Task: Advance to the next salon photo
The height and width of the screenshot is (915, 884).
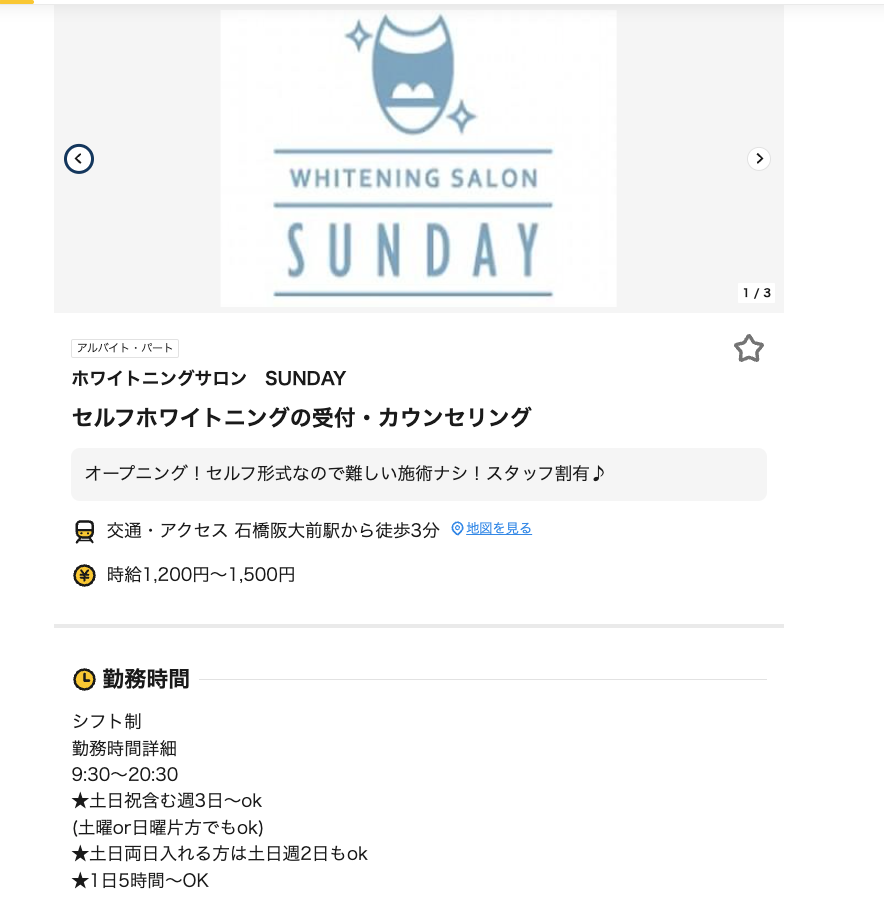Action: coord(759,158)
